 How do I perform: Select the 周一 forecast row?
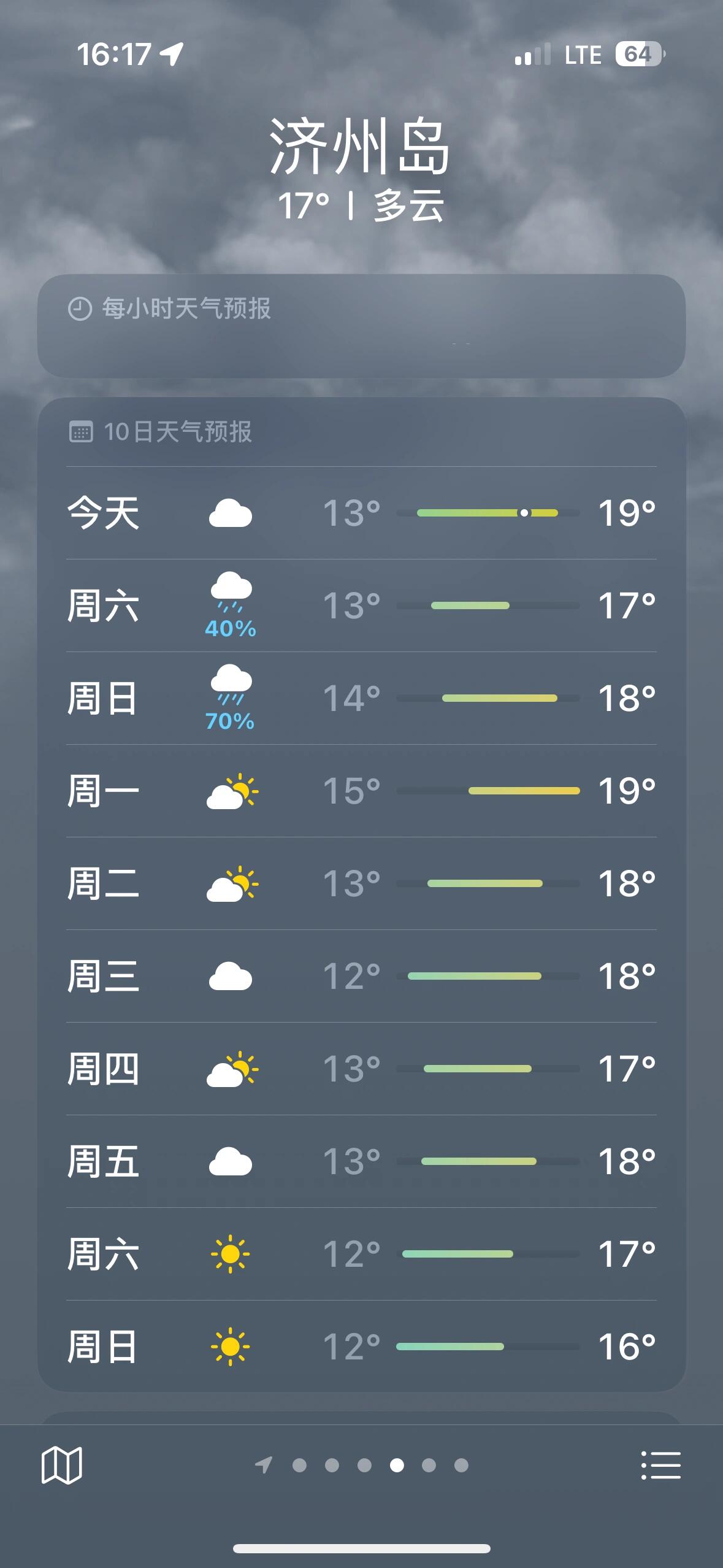click(x=361, y=791)
